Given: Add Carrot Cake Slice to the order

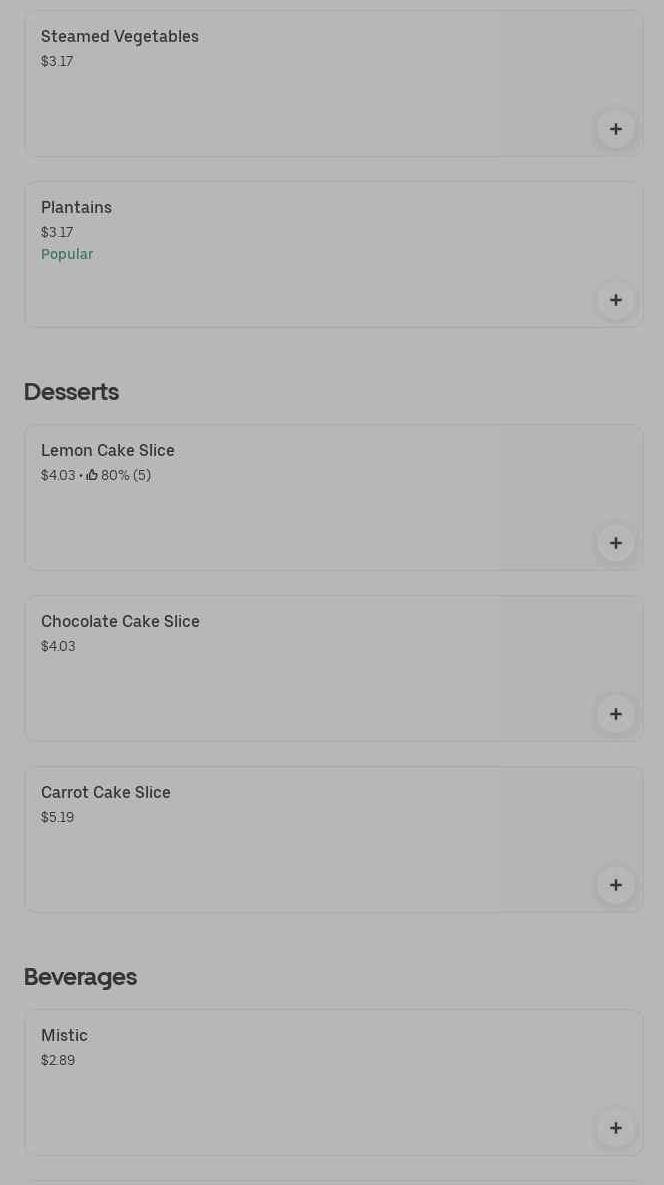Looking at the screenshot, I should 615,885.
